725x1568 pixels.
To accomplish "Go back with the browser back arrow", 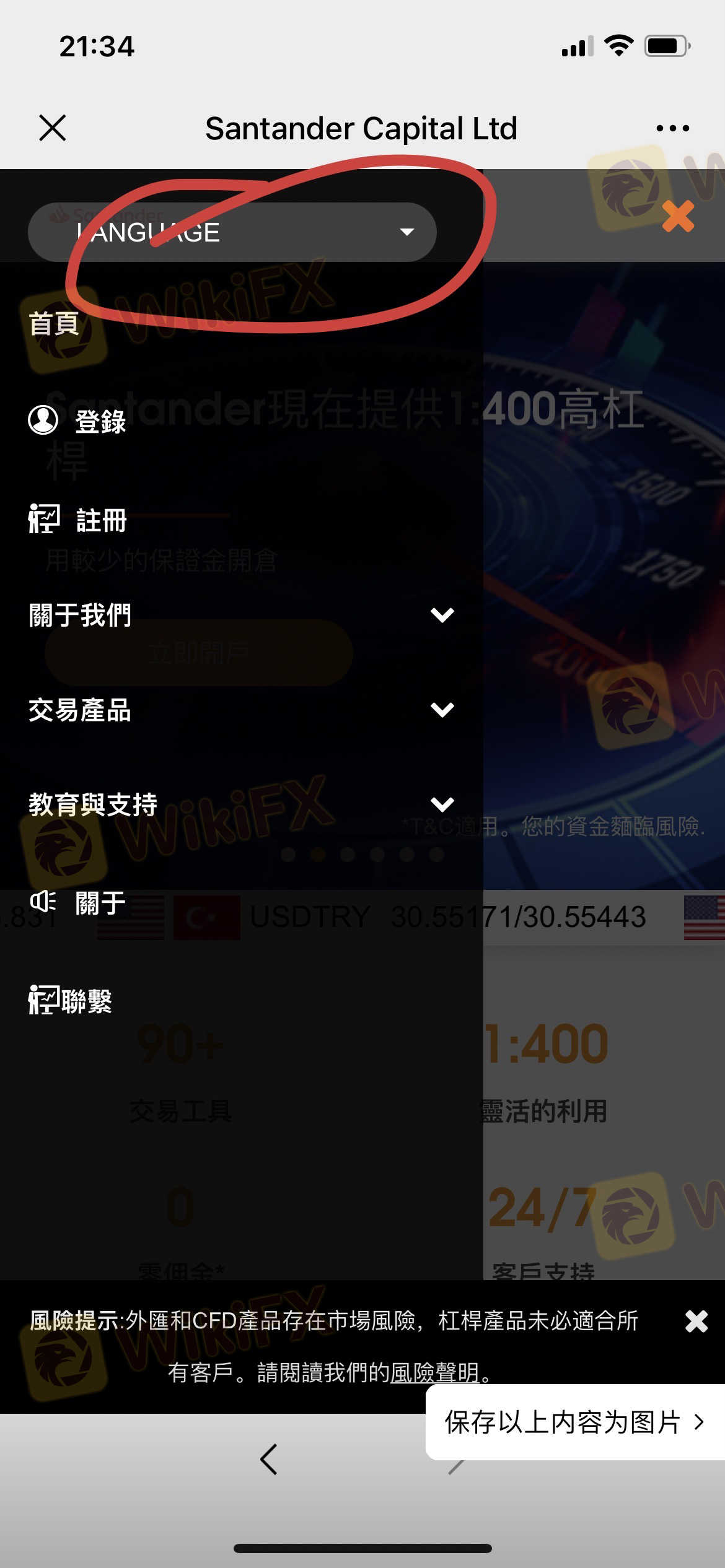I will [x=269, y=1460].
